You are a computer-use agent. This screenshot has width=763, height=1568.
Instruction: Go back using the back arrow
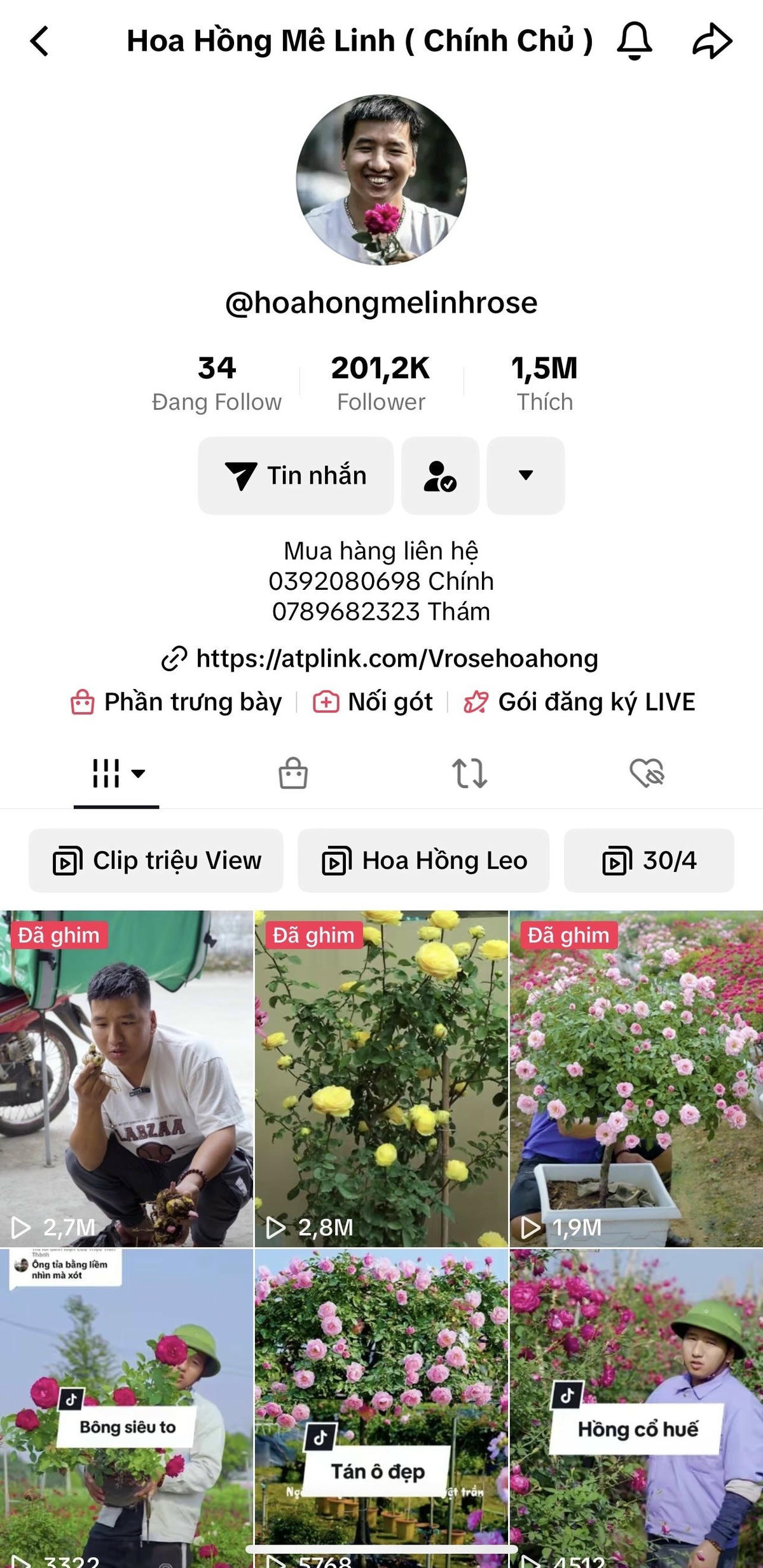pyautogui.click(x=39, y=41)
